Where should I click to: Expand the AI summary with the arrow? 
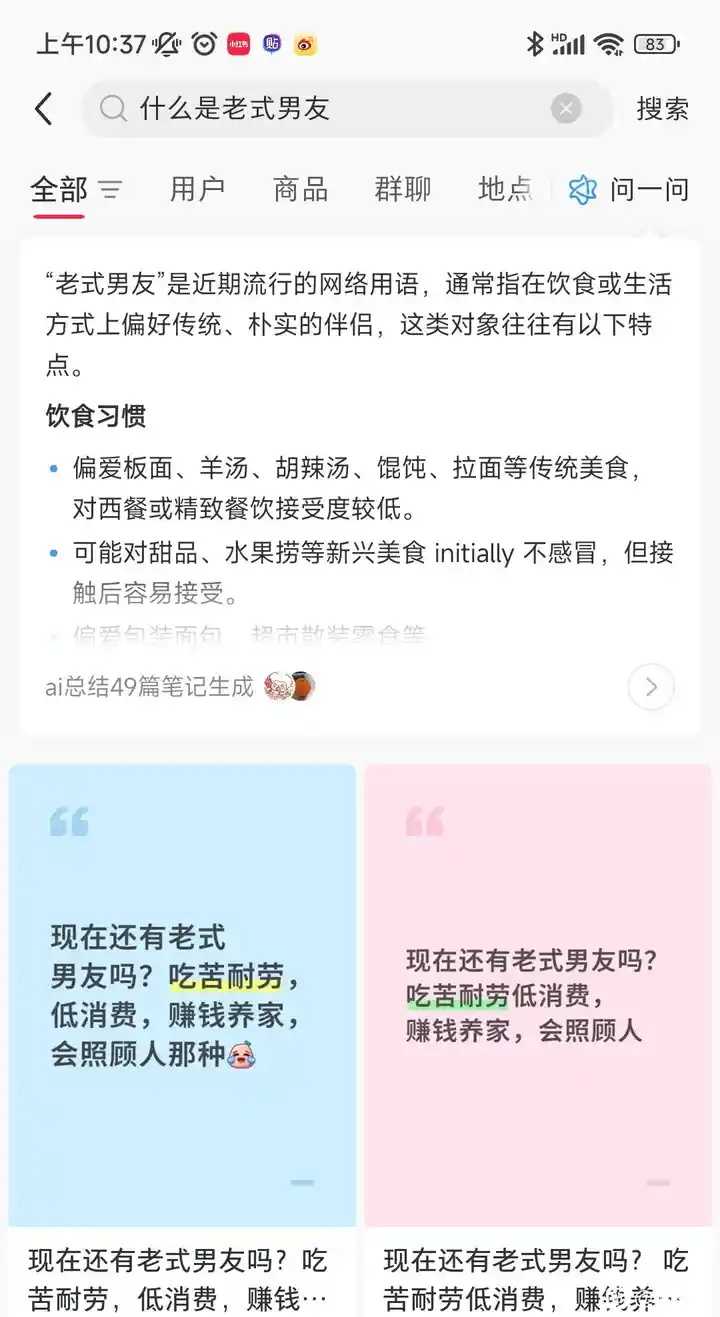pyautogui.click(x=651, y=687)
